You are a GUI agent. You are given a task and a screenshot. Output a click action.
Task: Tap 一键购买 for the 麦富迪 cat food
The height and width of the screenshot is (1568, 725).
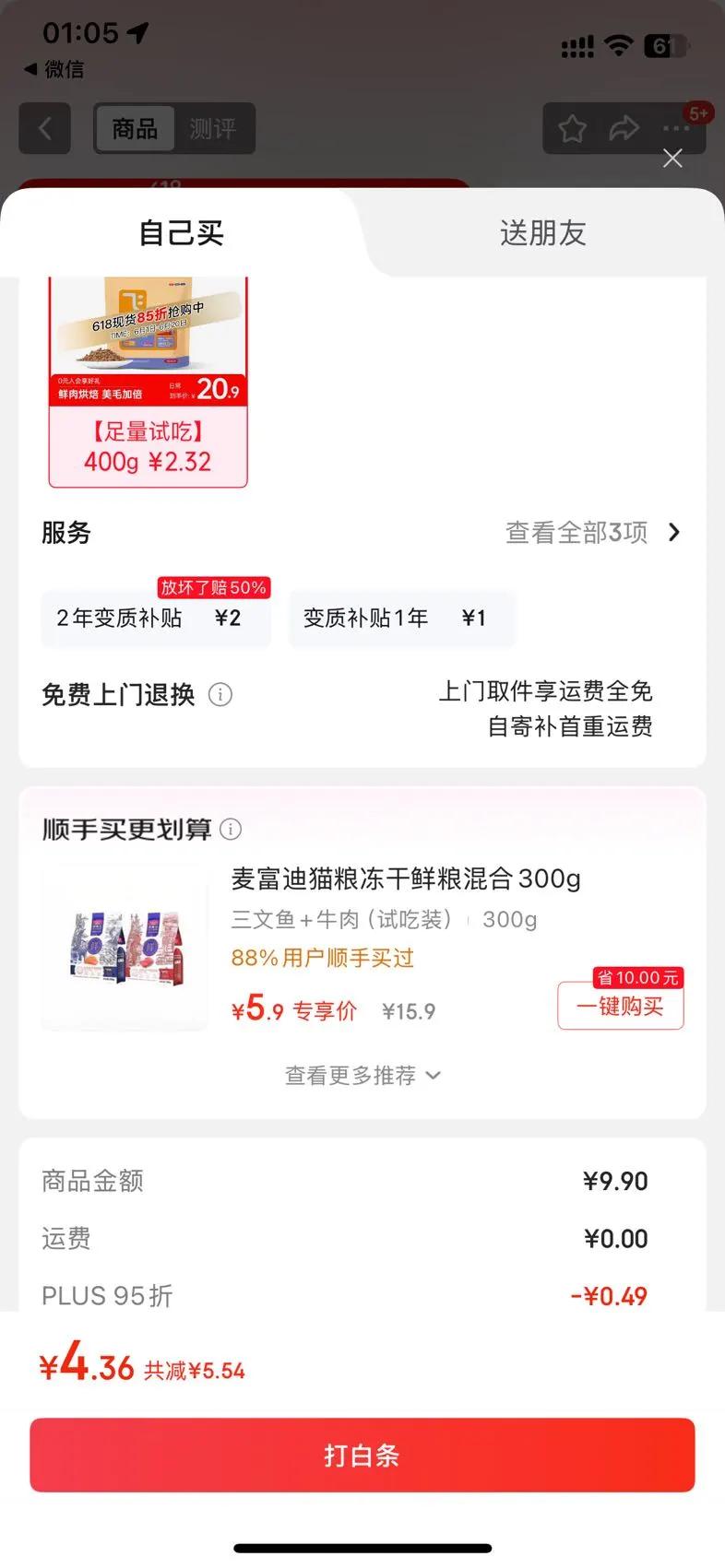(620, 1006)
